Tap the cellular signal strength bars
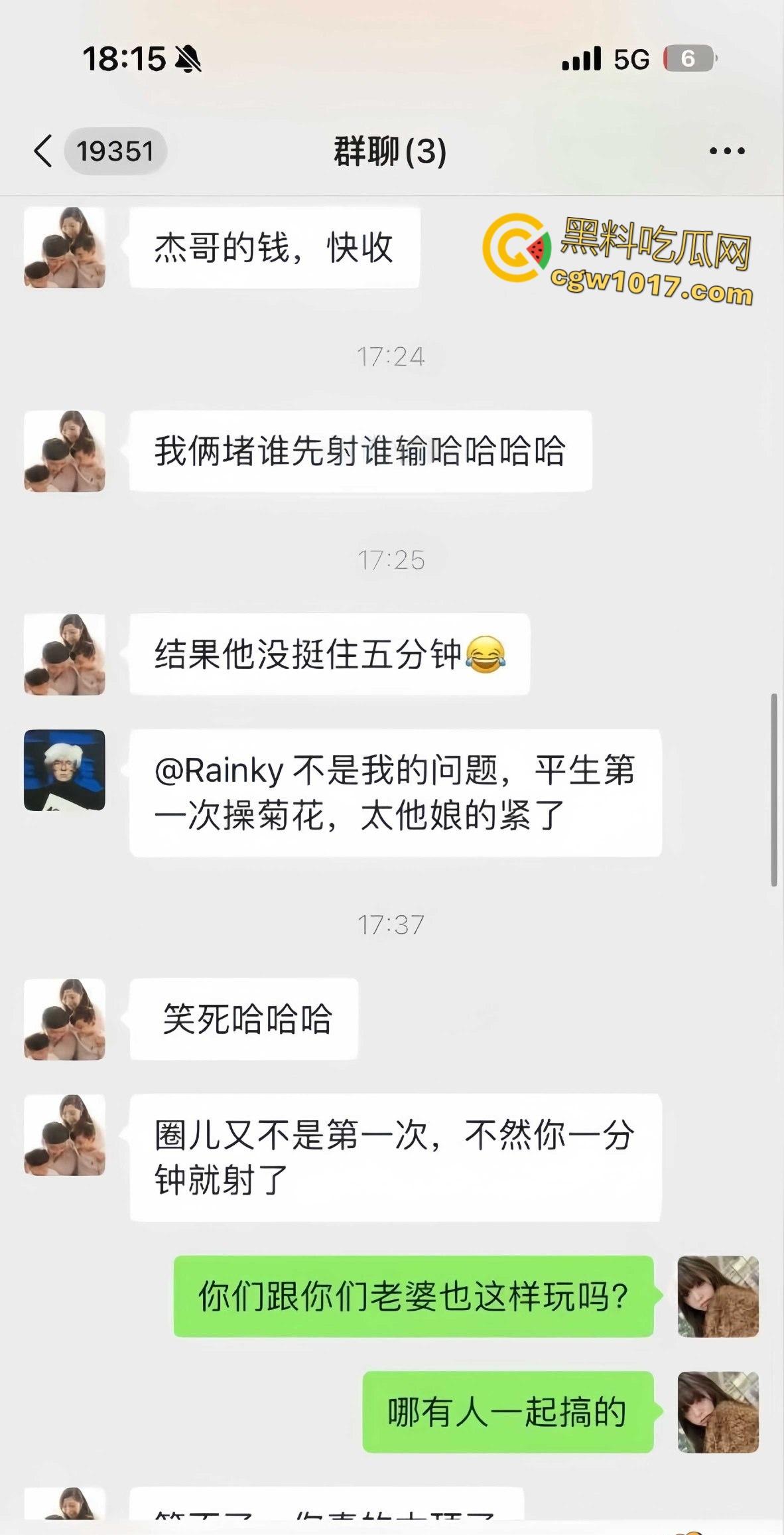The width and height of the screenshot is (784, 1535). coord(580,58)
